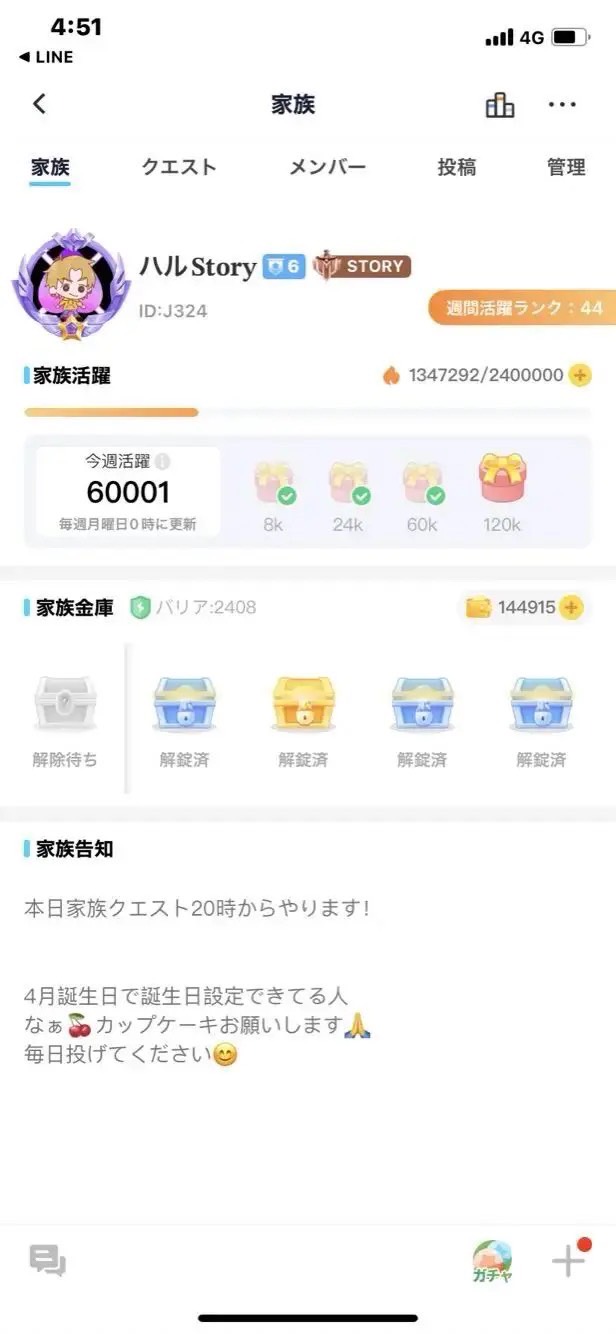
Task: View the 週間活躍ランク: 44 banner
Action: (523, 308)
